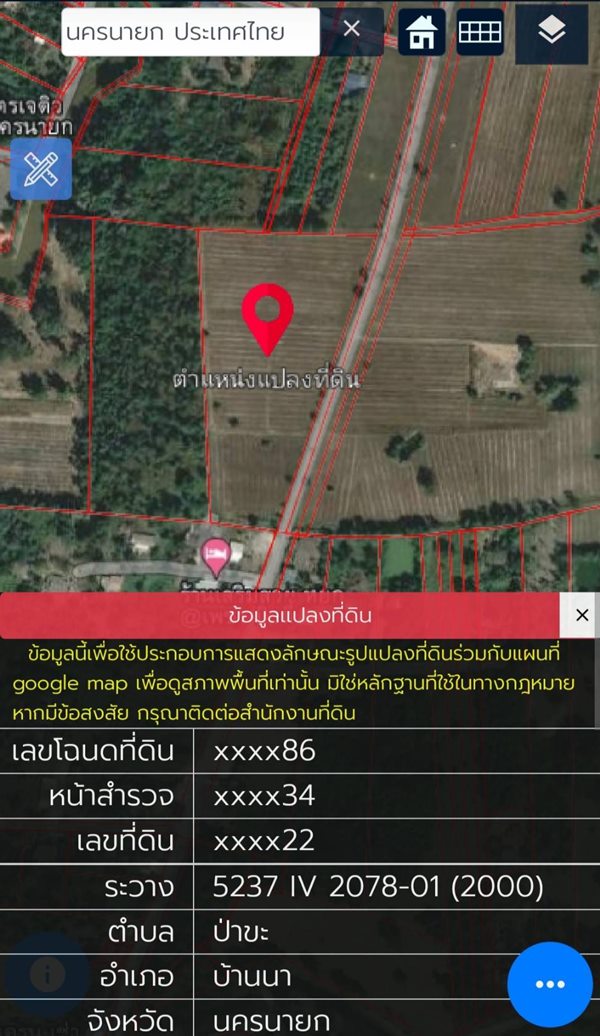
Task: Tap the นครนายก ประเทศไทย search field
Action: click(190, 31)
